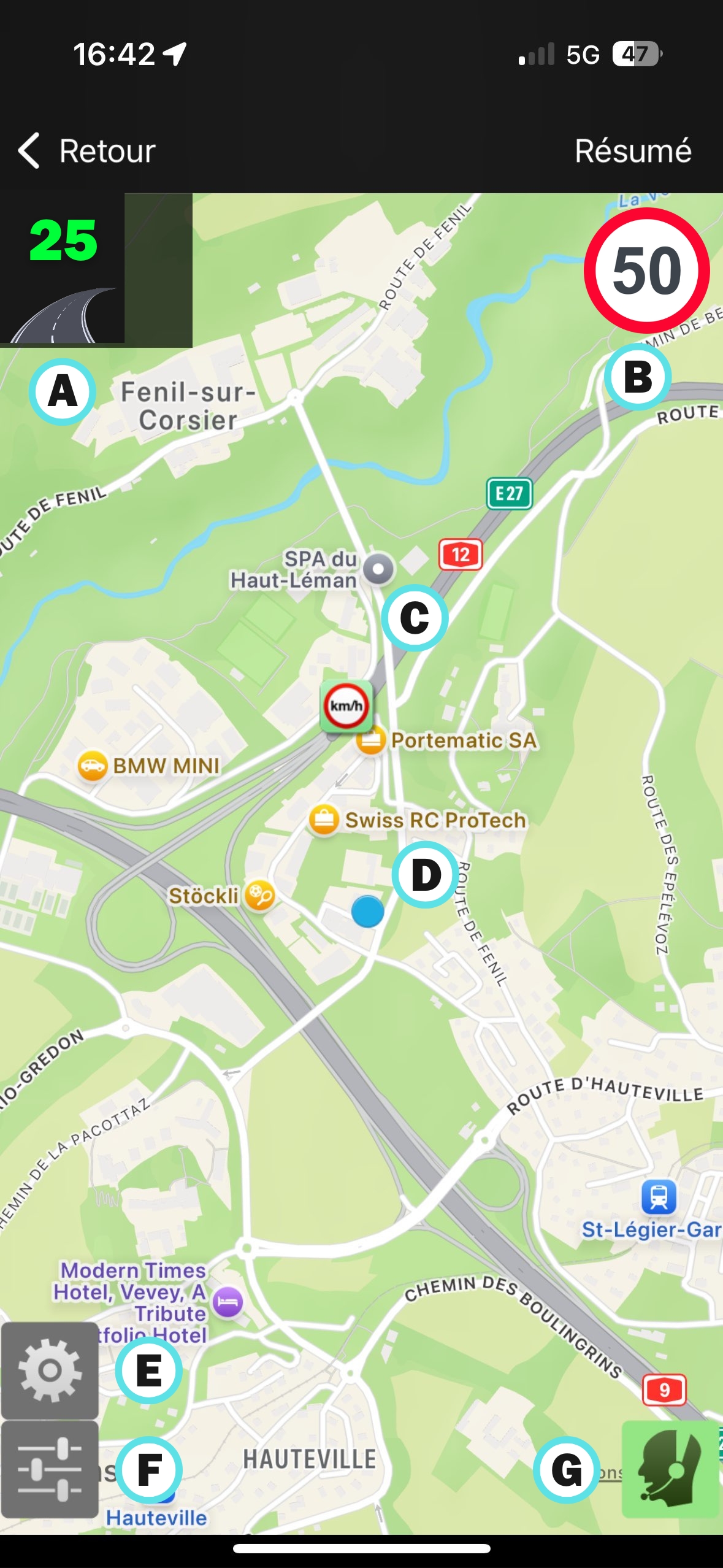Image resolution: width=723 pixels, height=1568 pixels.
Task: Open the St-Légier-Gare train station marker
Action: click(x=659, y=1196)
